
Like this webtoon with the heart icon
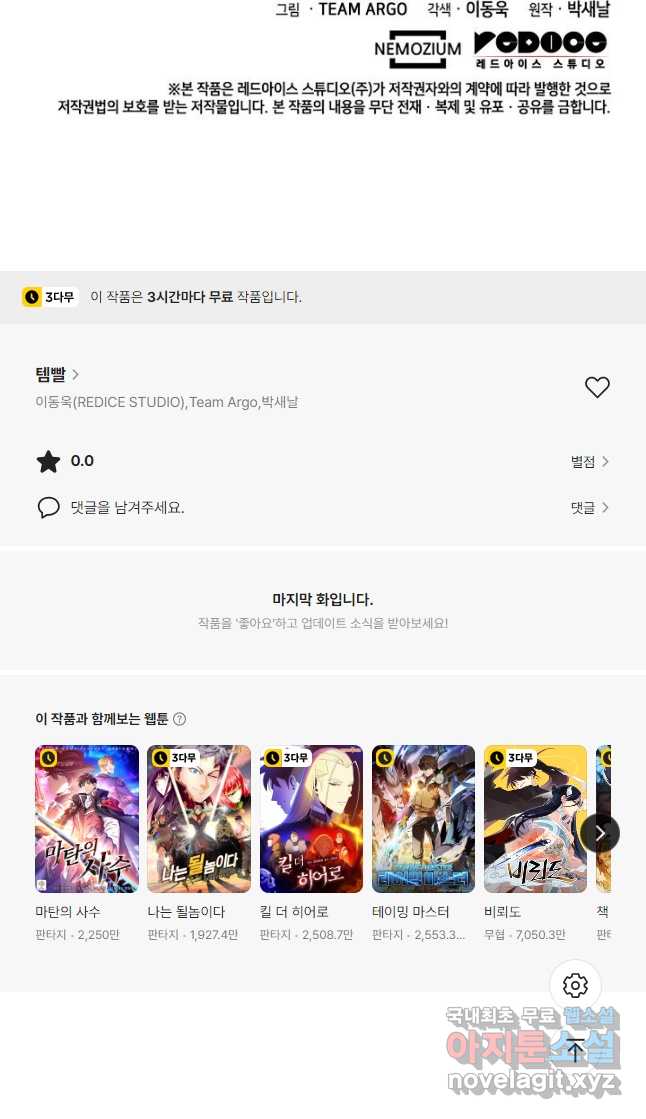[x=597, y=388]
